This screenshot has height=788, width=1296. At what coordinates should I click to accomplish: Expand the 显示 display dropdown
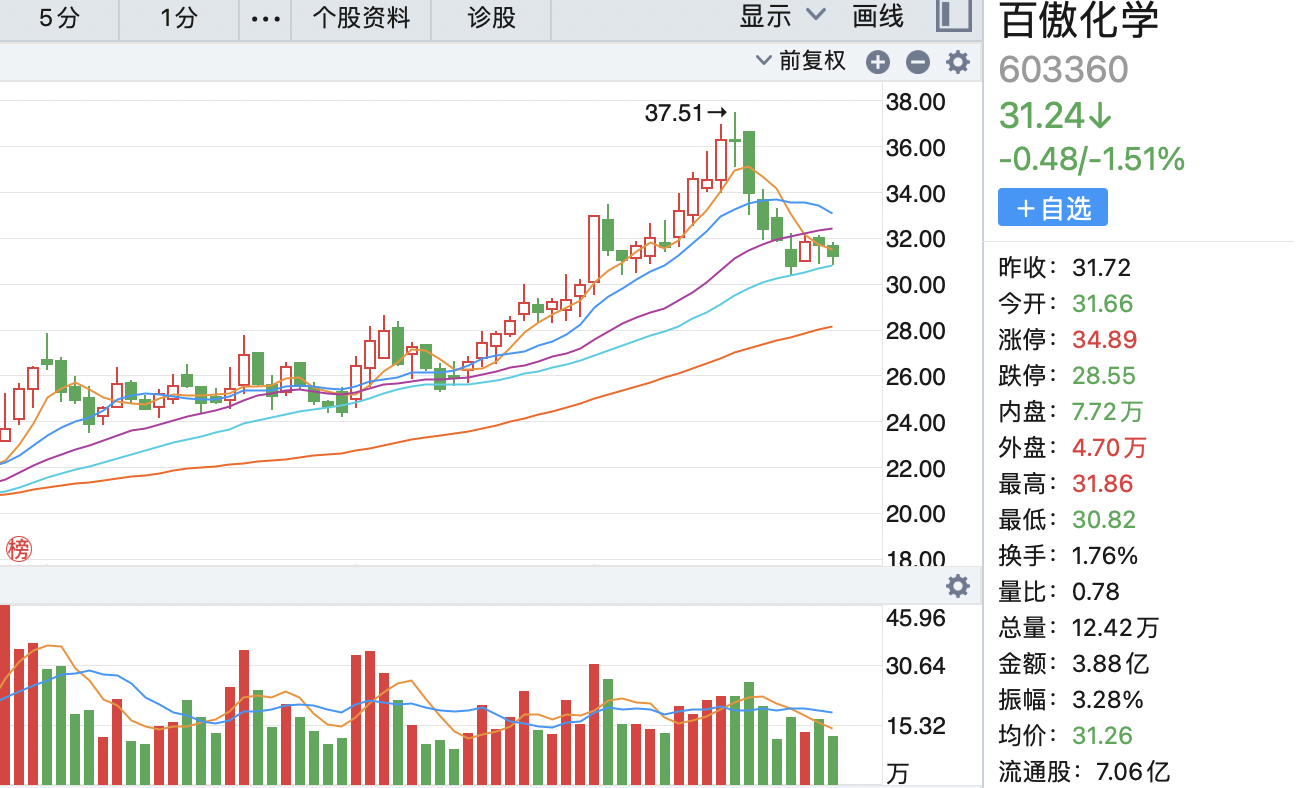pyautogui.click(x=782, y=16)
